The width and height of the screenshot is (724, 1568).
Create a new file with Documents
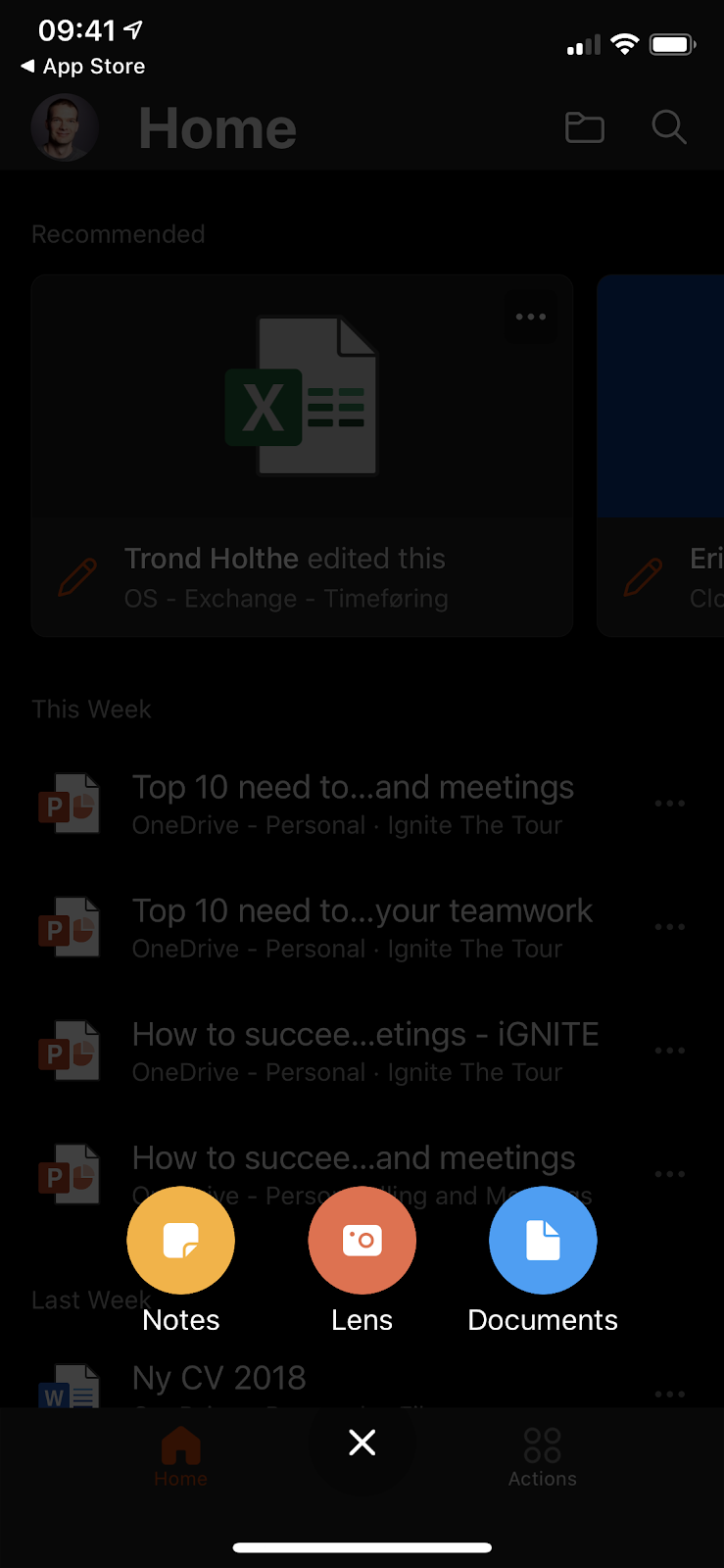(543, 1241)
